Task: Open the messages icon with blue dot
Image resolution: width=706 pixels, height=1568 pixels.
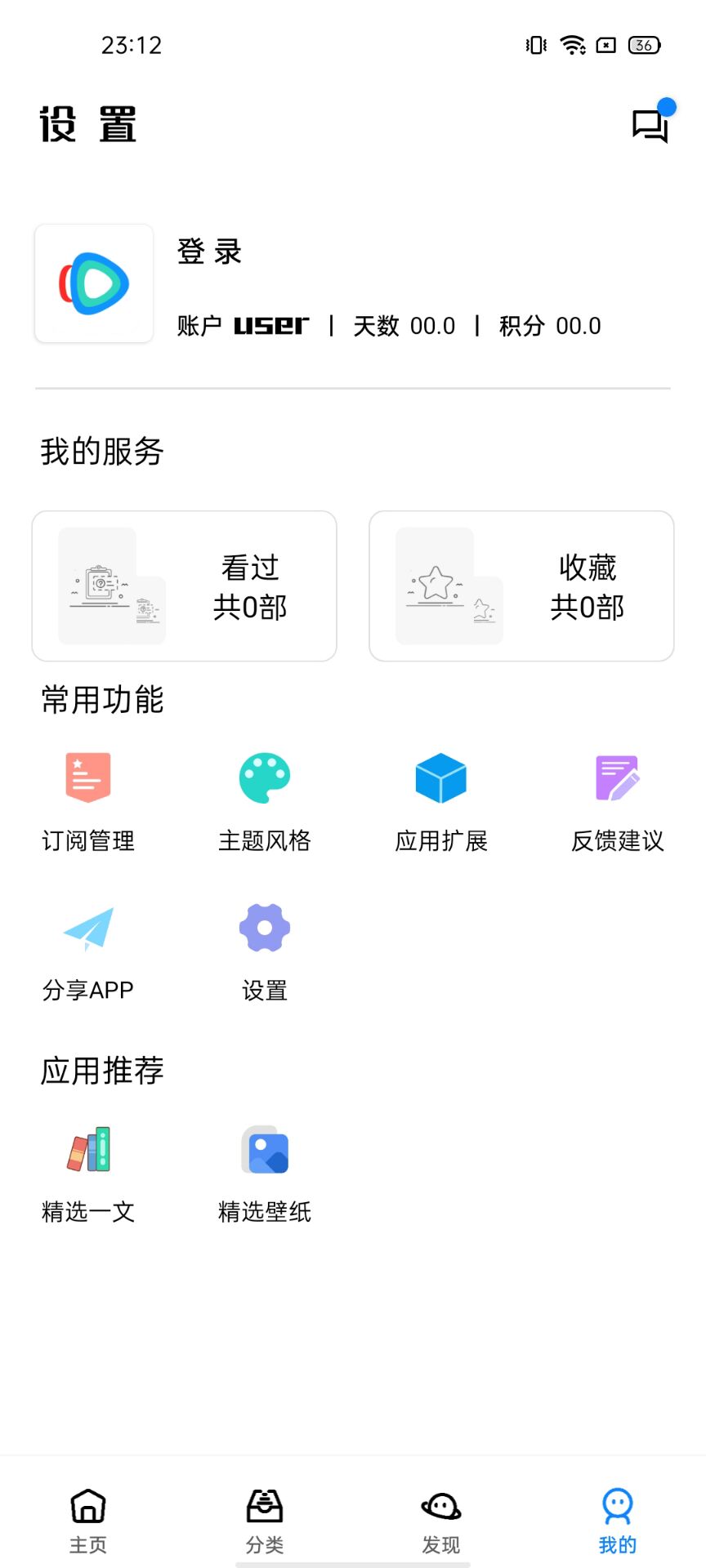Action: [x=650, y=125]
